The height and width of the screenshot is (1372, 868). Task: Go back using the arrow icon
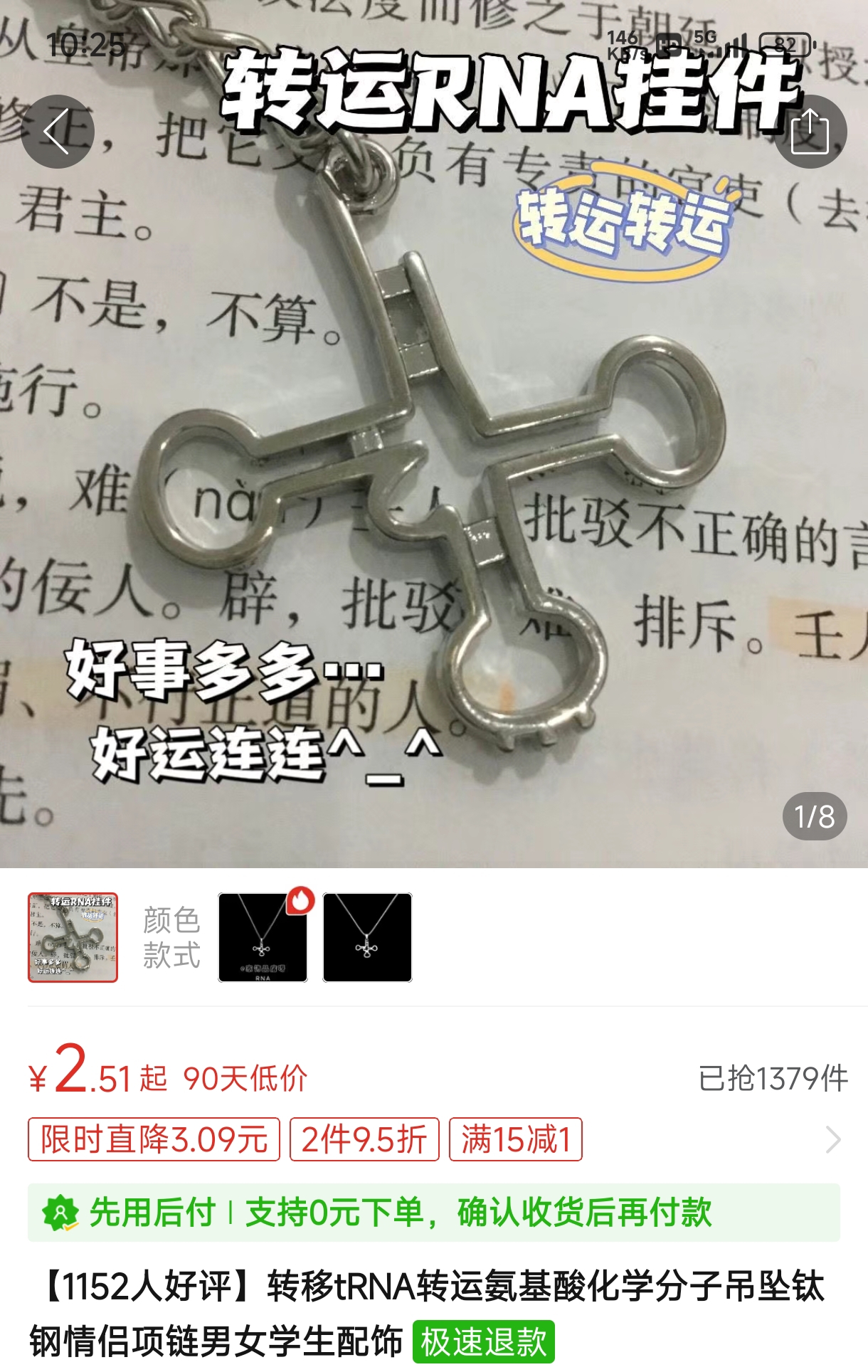(57, 132)
